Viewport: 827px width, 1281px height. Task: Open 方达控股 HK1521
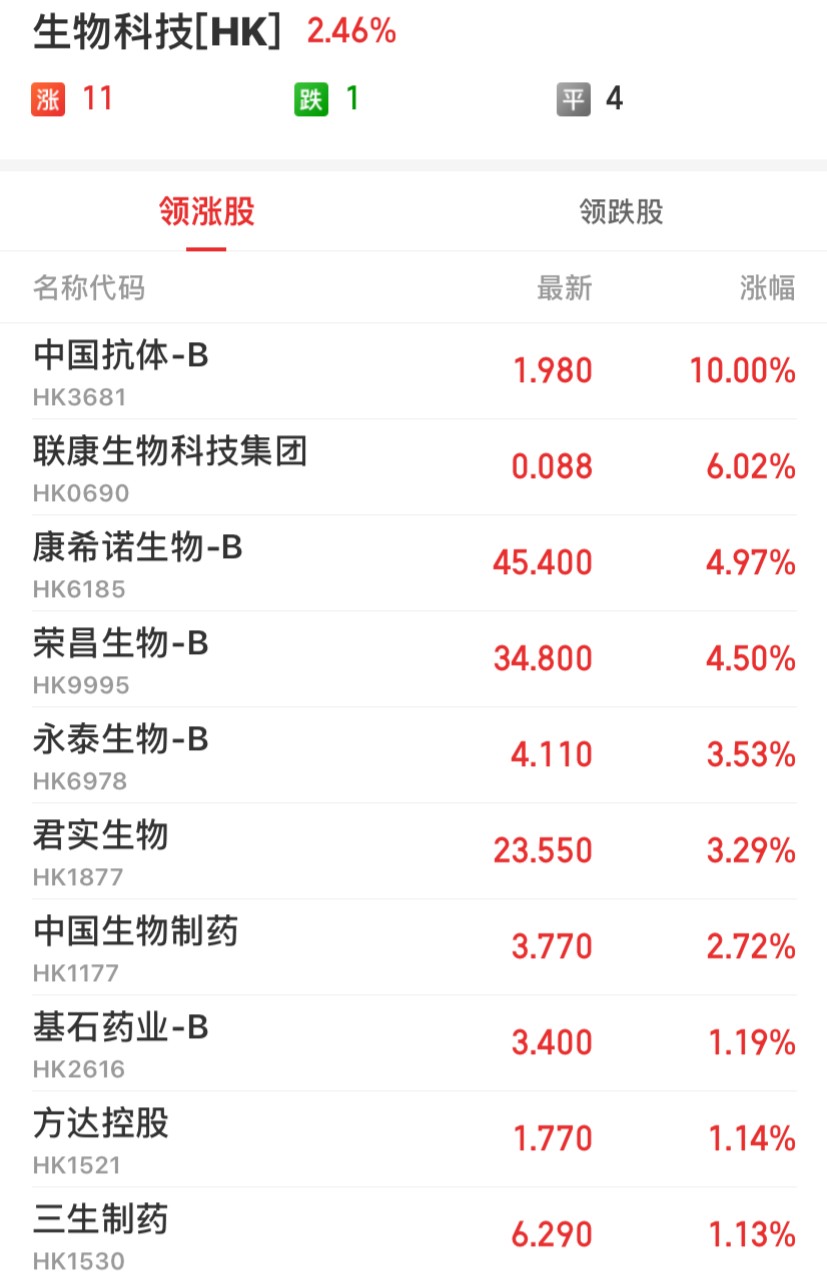click(413, 1139)
